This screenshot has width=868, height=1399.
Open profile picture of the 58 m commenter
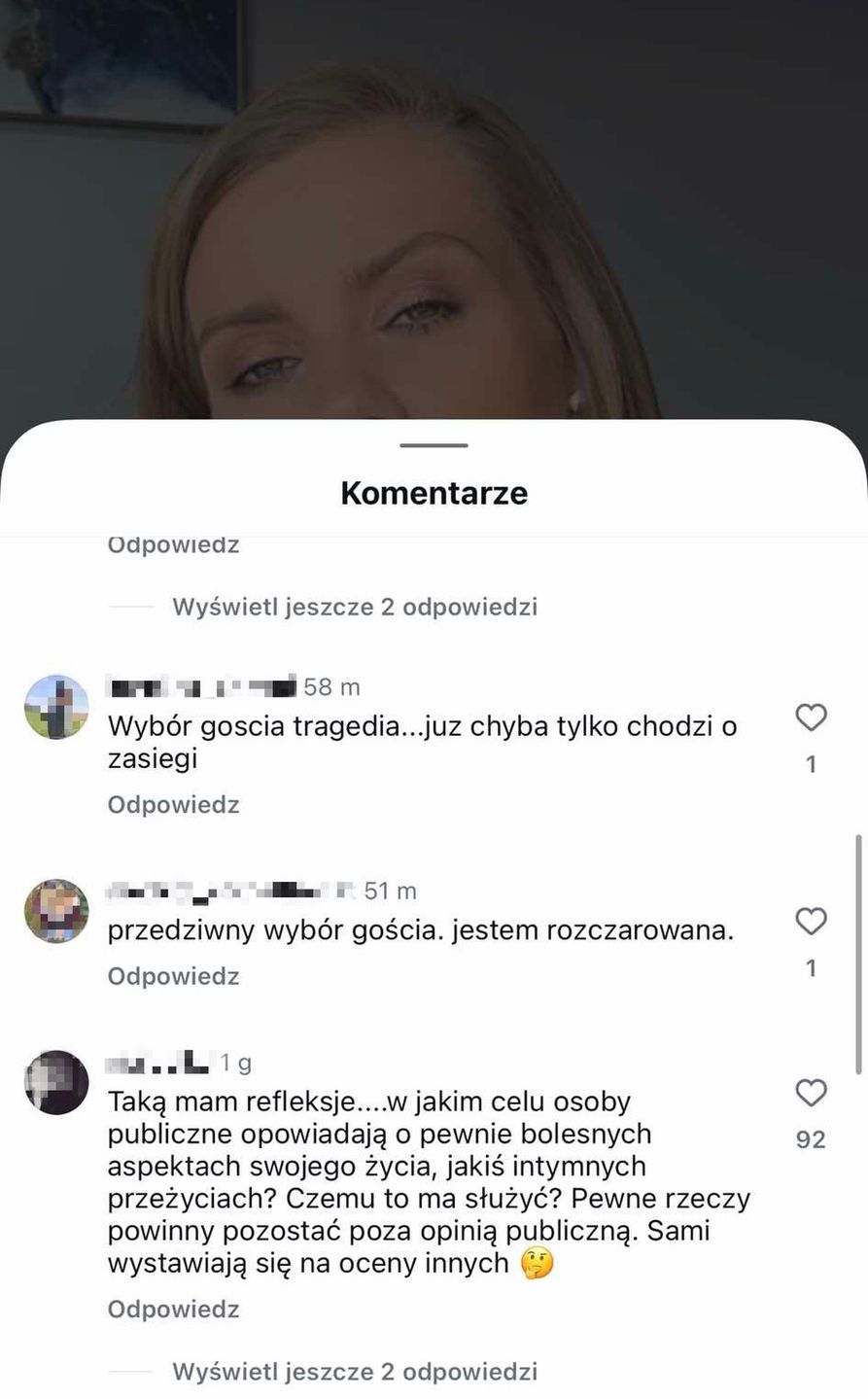point(56,707)
